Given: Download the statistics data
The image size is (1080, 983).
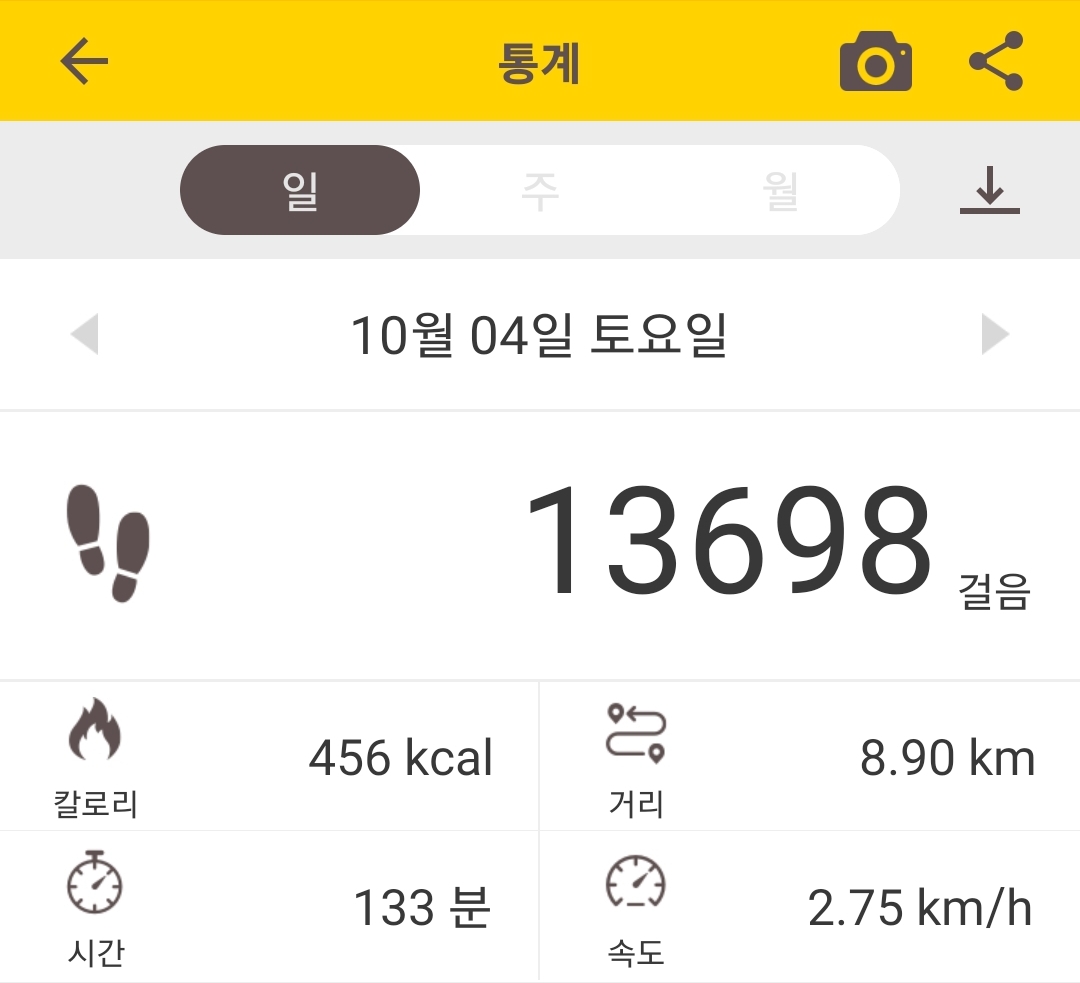Looking at the screenshot, I should coord(989,190).
